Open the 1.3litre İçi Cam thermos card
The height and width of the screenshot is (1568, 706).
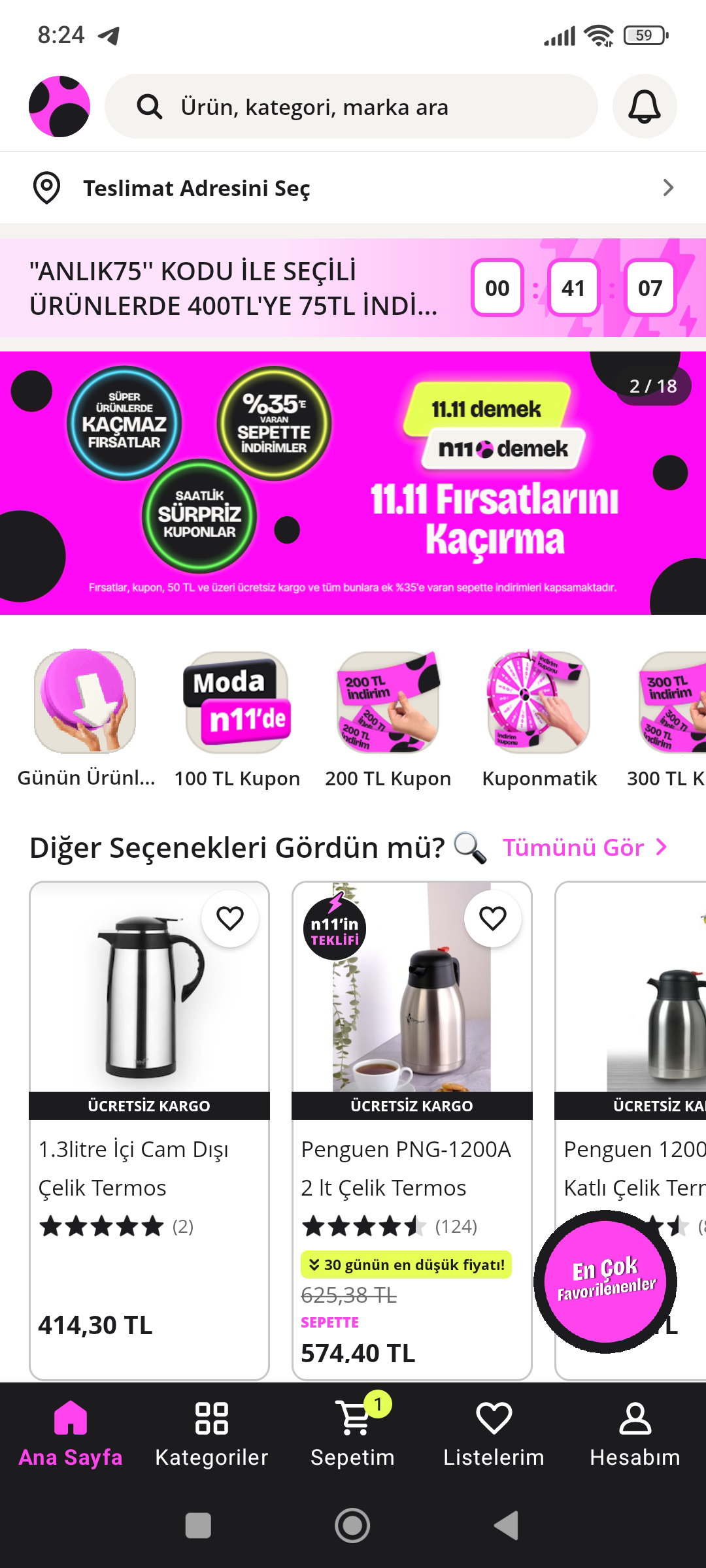point(149,1169)
